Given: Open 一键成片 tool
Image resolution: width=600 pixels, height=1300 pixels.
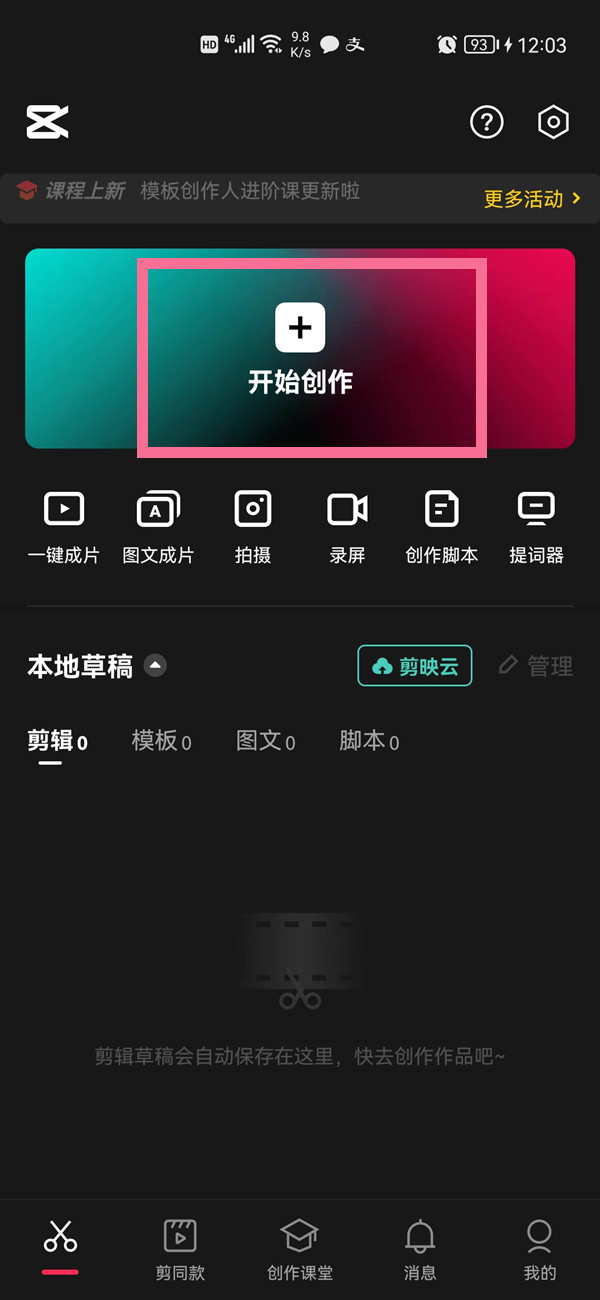Looking at the screenshot, I should tap(64, 526).
